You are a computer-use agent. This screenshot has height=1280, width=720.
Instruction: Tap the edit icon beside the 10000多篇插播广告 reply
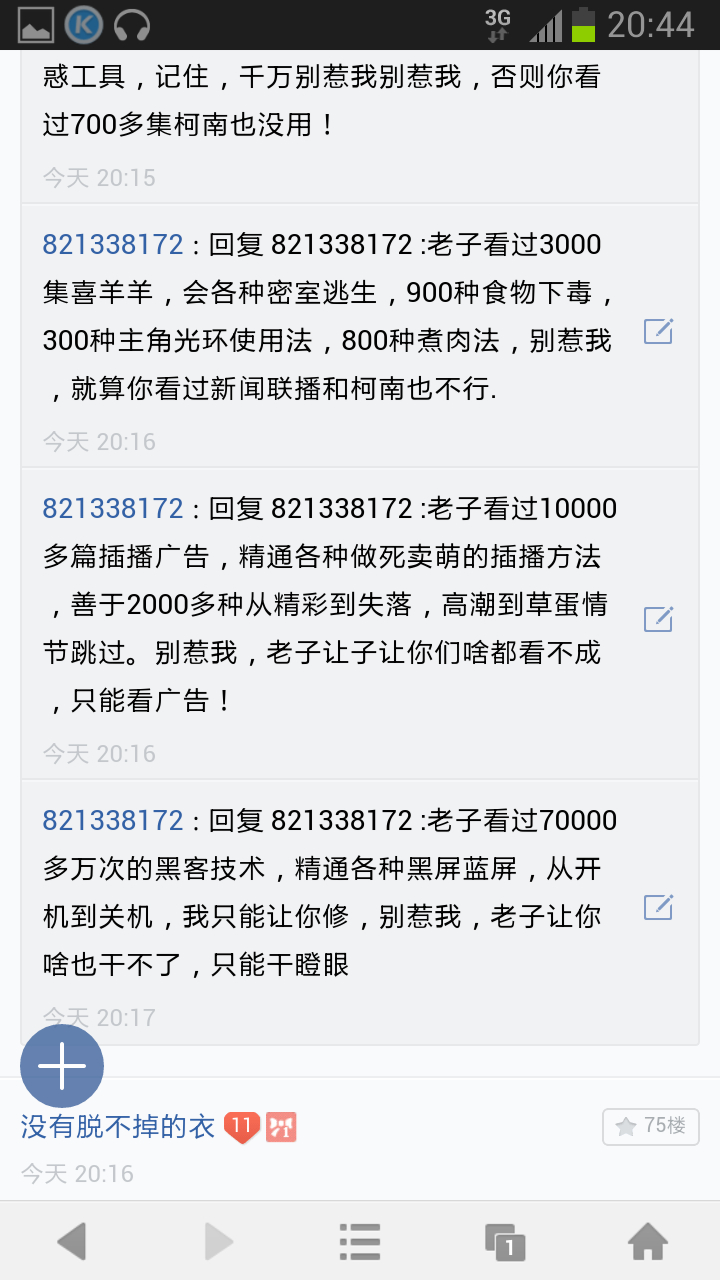(x=658, y=619)
